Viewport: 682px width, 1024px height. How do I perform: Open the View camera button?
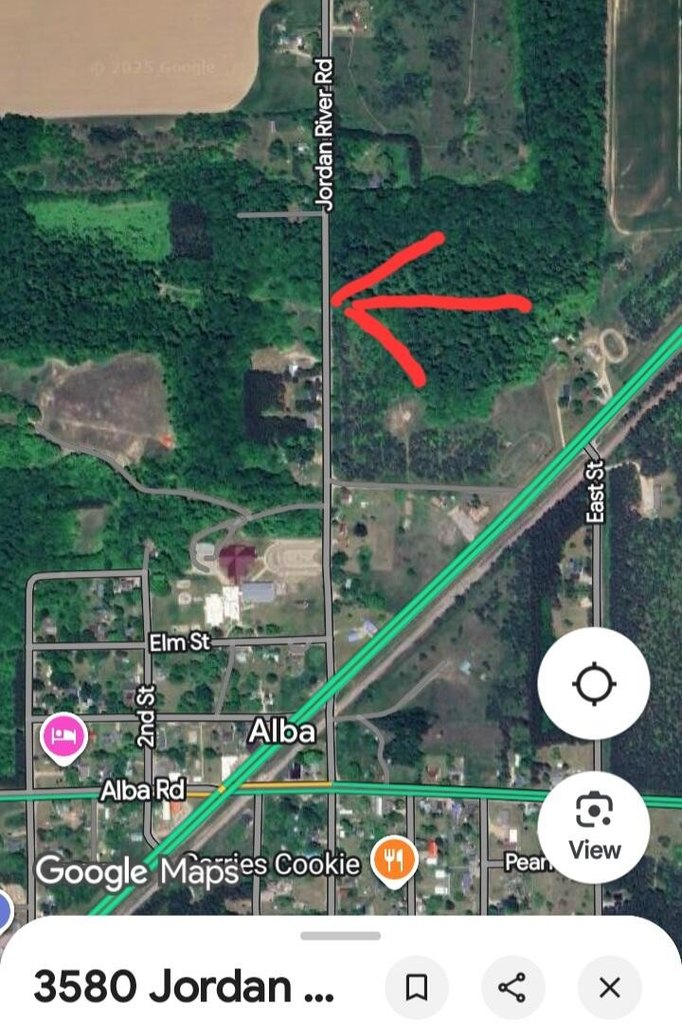[594, 826]
